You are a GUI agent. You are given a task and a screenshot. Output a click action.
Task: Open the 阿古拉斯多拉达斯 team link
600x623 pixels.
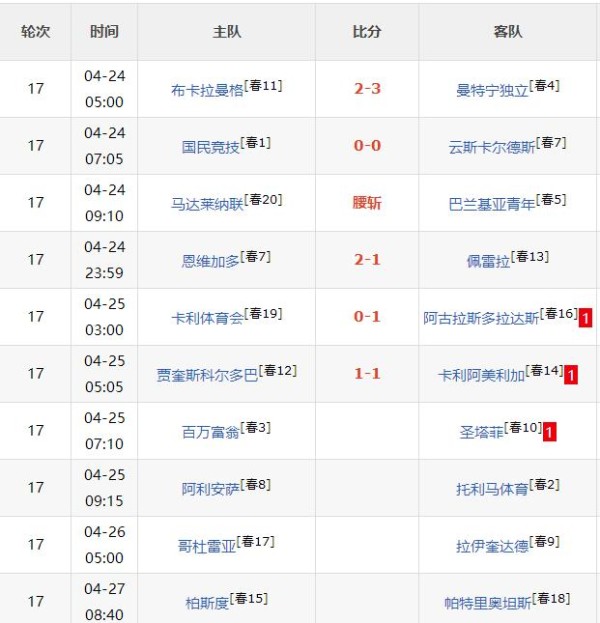click(x=481, y=318)
